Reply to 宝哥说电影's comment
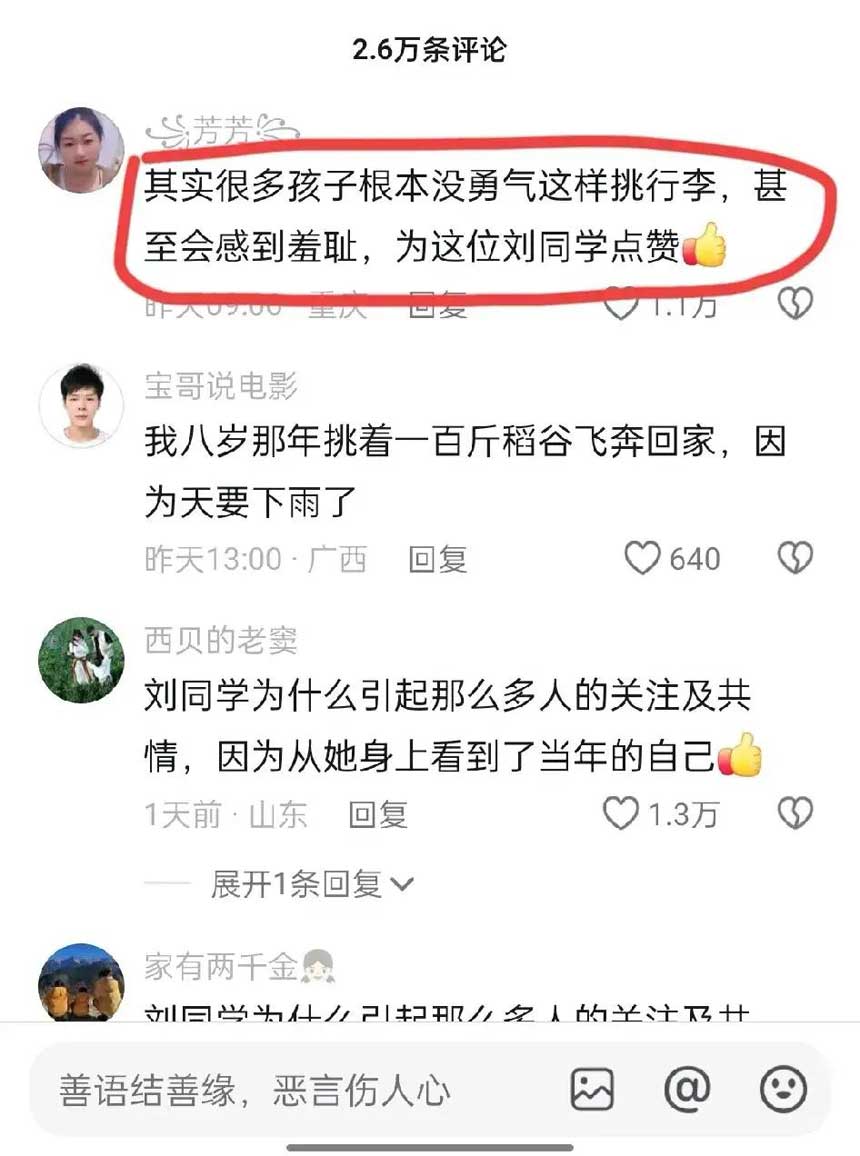Image resolution: width=860 pixels, height=1156 pixels. click(437, 559)
